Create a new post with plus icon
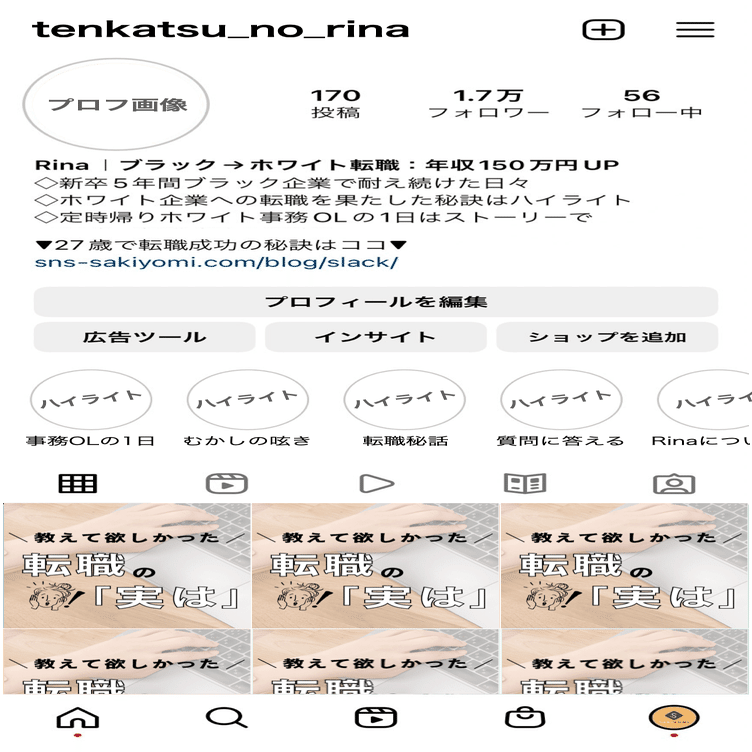Screen dimensions: 752x752 pyautogui.click(x=603, y=29)
